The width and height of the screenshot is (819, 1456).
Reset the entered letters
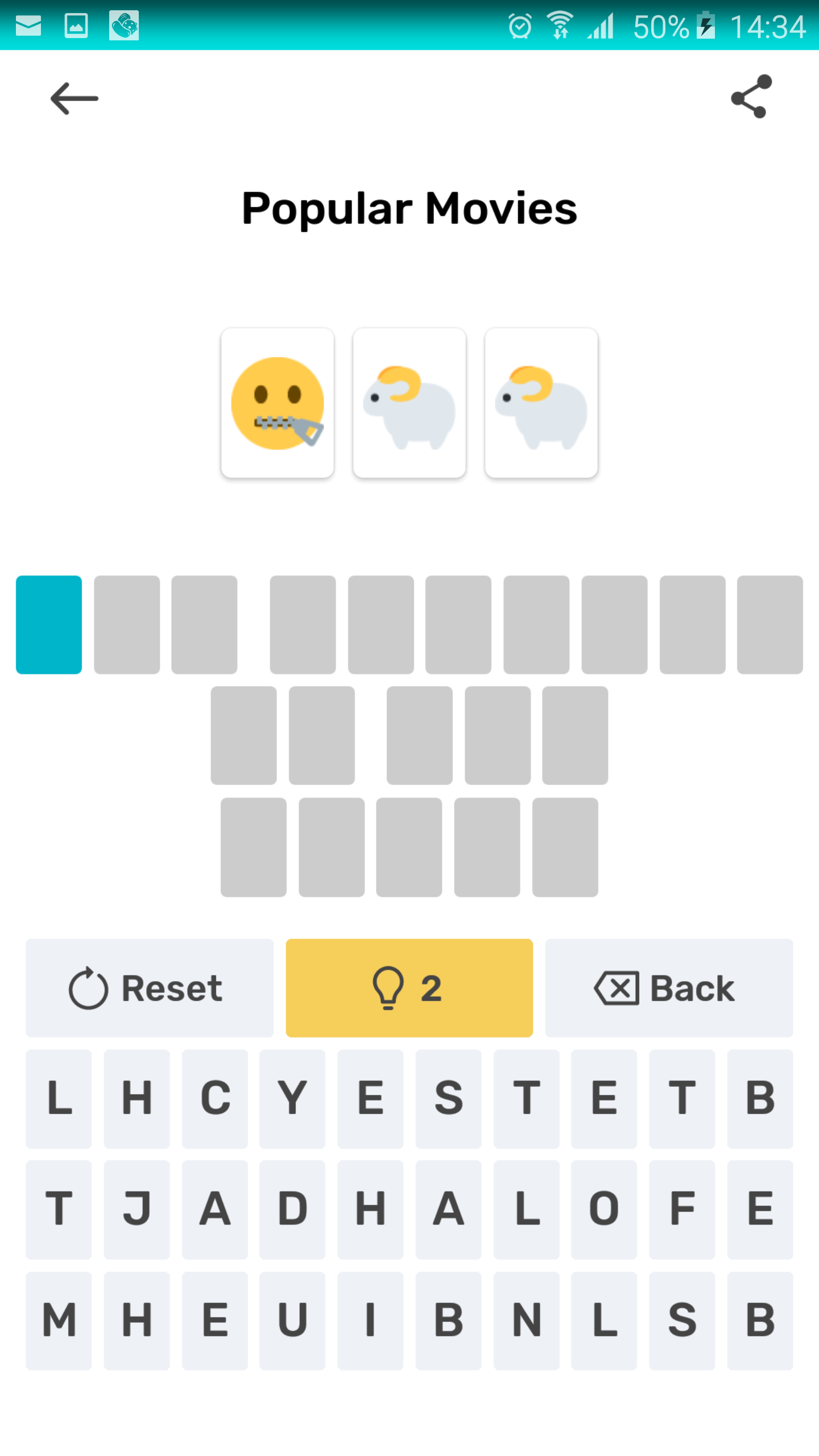[x=150, y=988]
